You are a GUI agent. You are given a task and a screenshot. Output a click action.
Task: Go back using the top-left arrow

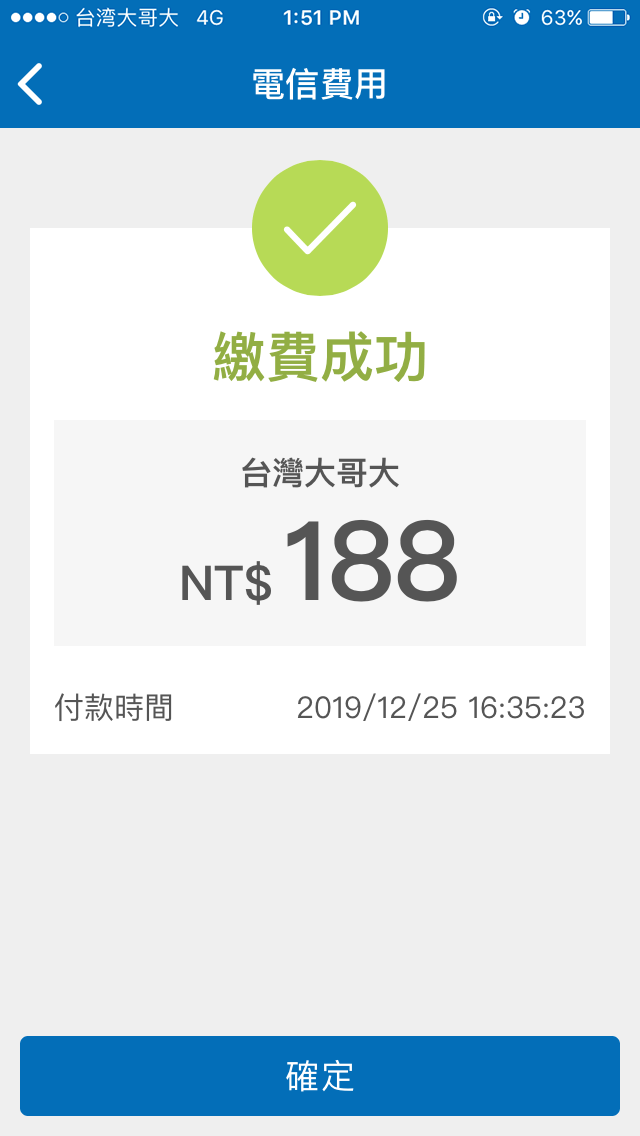31,84
